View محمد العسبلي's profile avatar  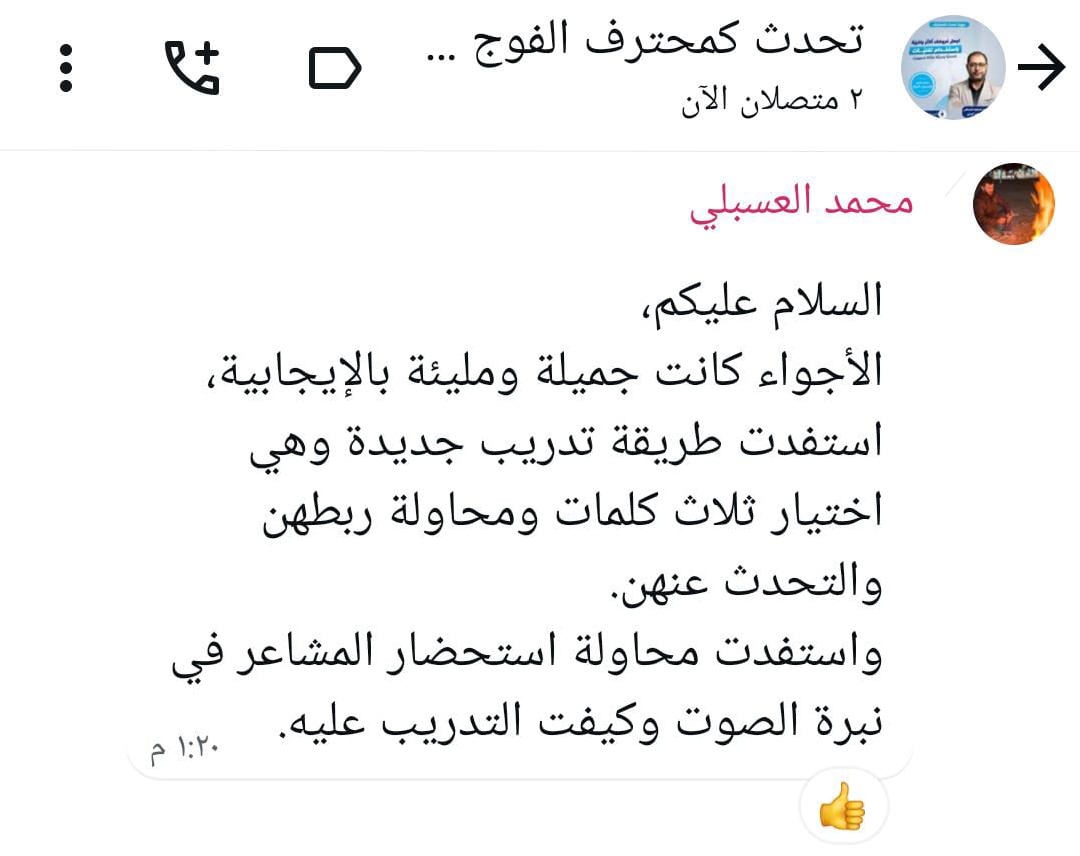coord(1013,204)
